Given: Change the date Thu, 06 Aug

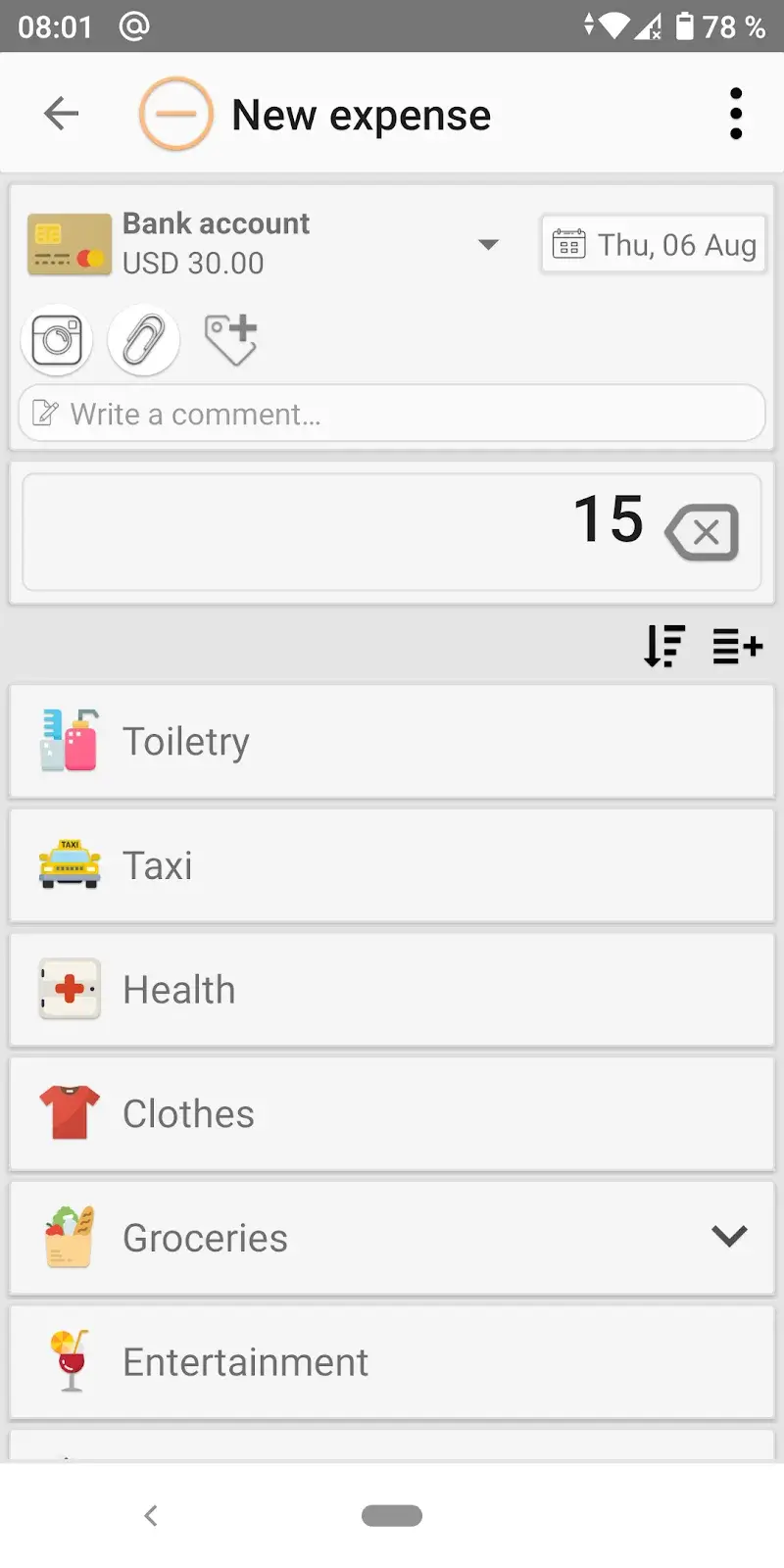Looking at the screenshot, I should [654, 244].
